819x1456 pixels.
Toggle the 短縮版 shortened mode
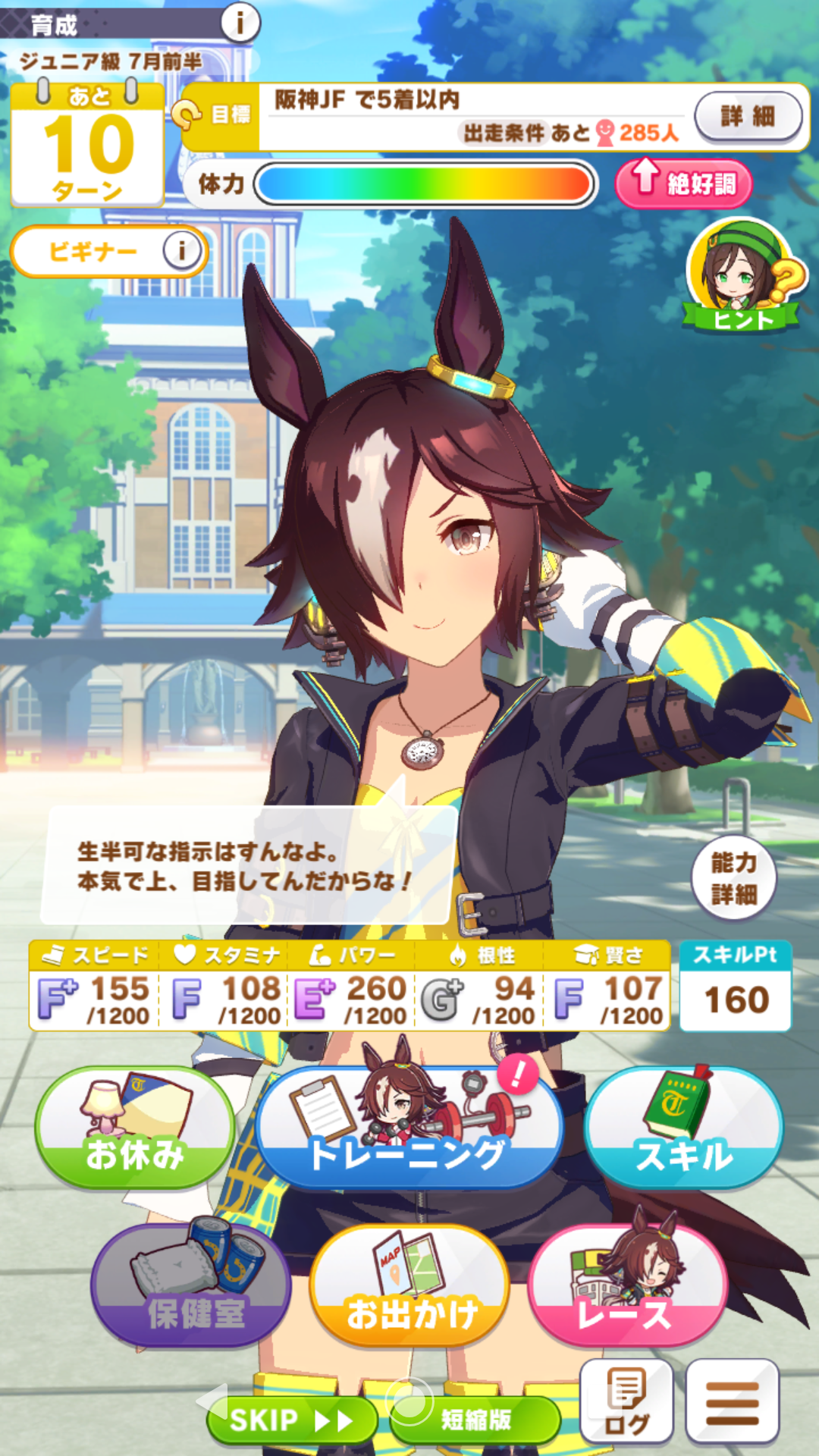point(475,1420)
